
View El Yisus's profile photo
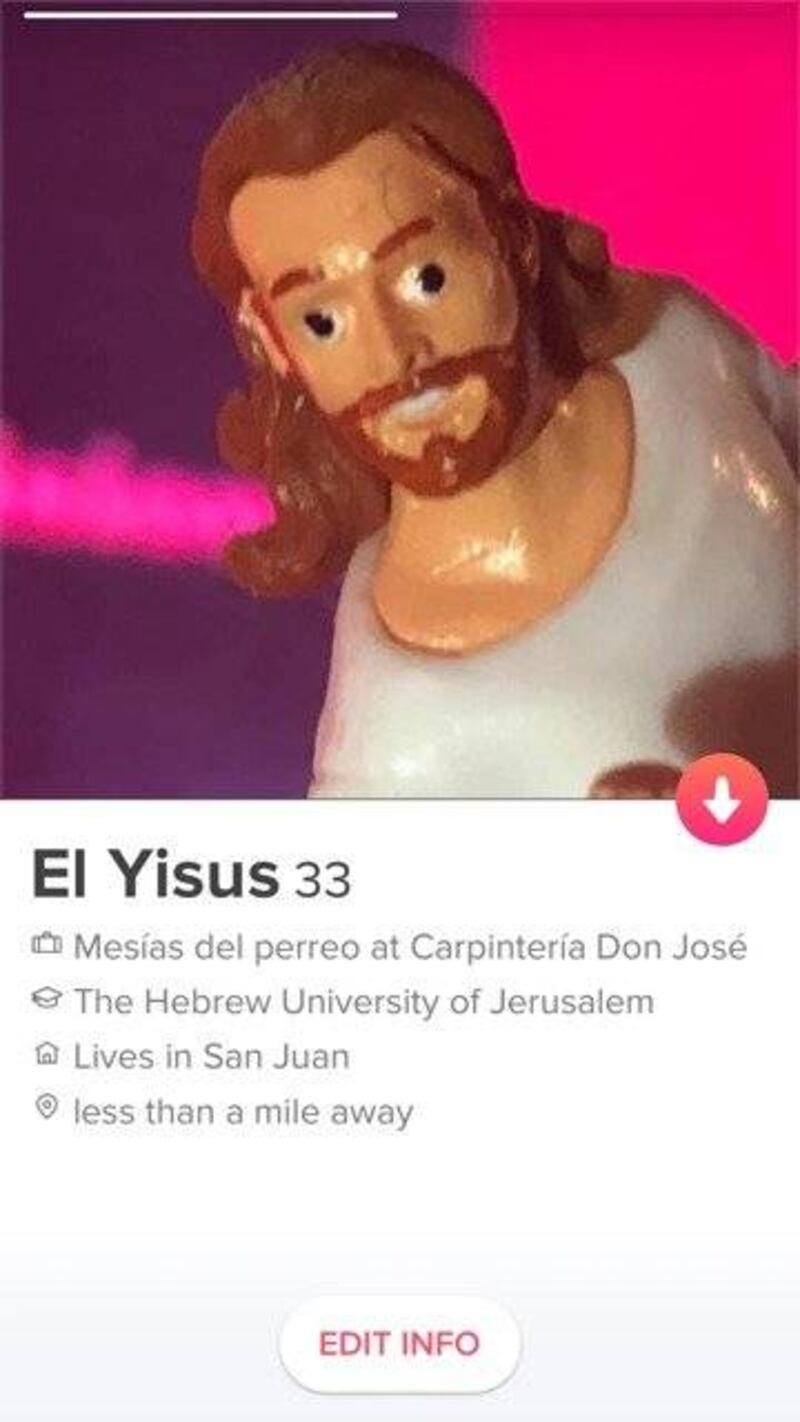400,400
